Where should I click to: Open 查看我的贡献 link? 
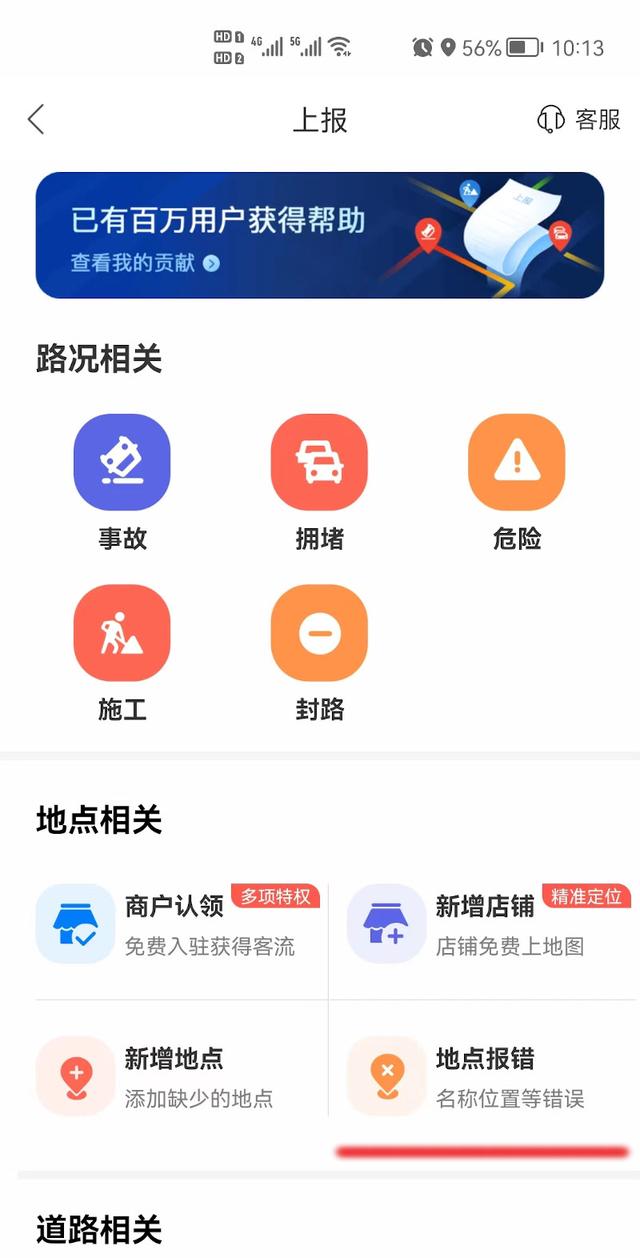click(145, 263)
